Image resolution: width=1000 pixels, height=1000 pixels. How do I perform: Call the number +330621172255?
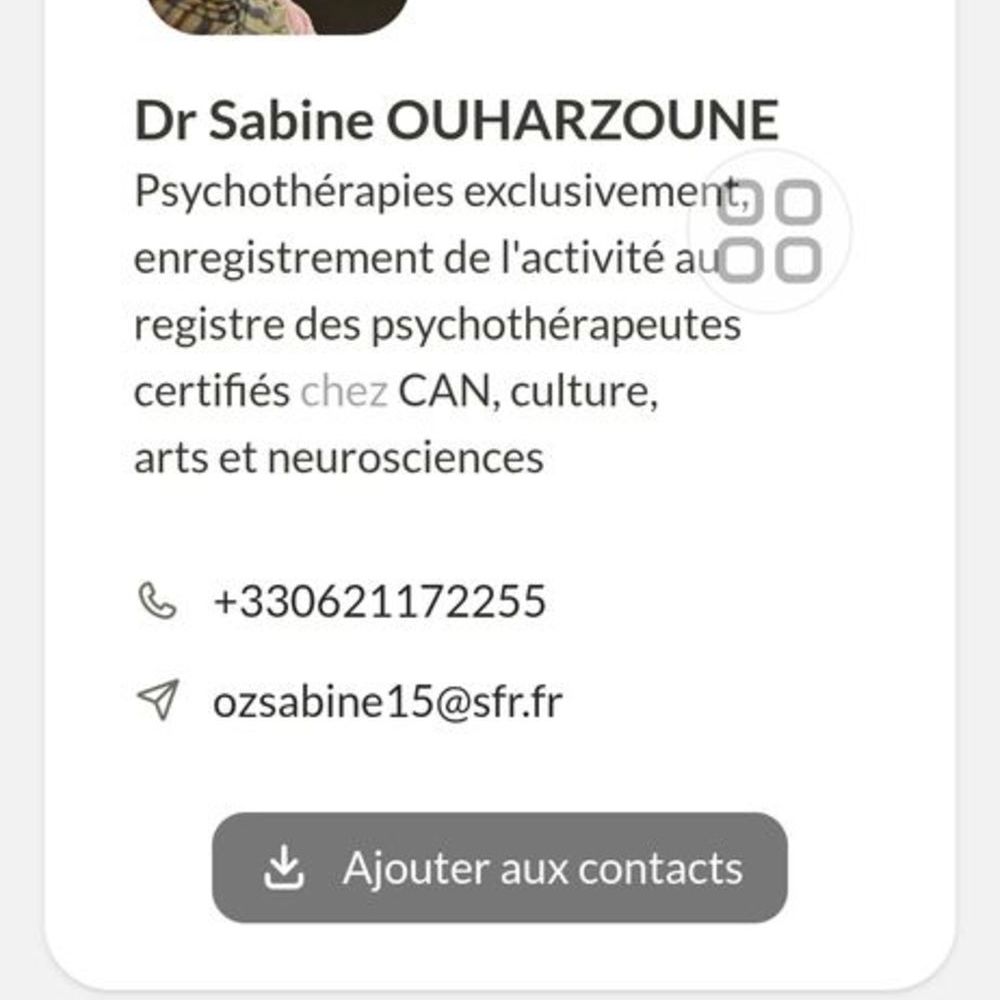click(x=379, y=602)
